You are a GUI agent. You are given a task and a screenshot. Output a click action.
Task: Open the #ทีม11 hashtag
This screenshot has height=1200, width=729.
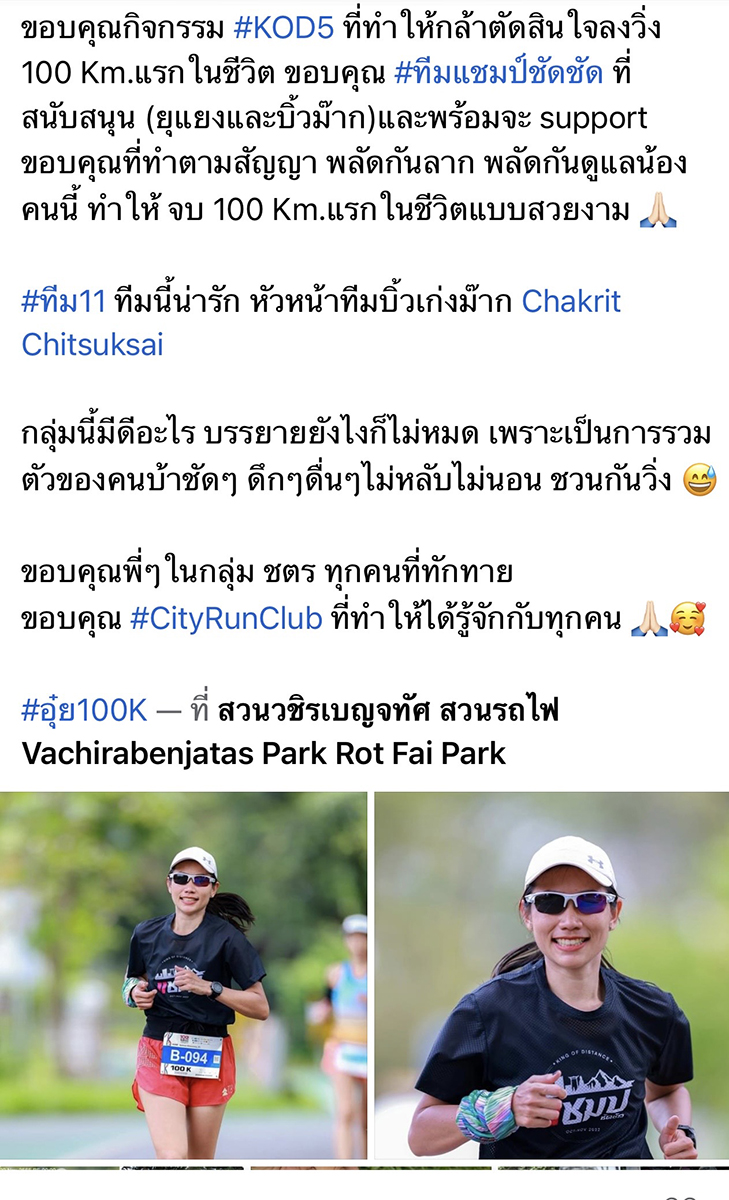[x=63, y=300]
